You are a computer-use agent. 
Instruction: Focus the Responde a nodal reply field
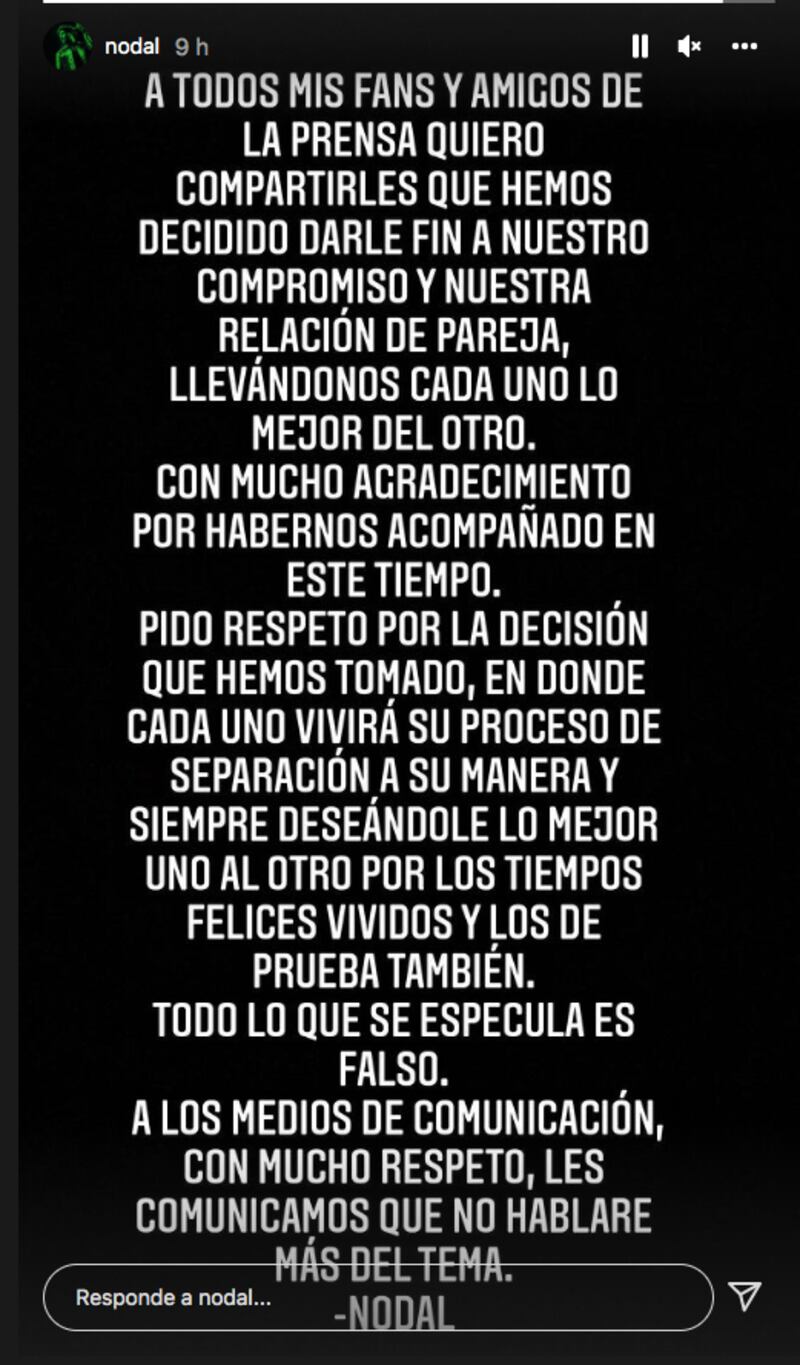tap(378, 1297)
